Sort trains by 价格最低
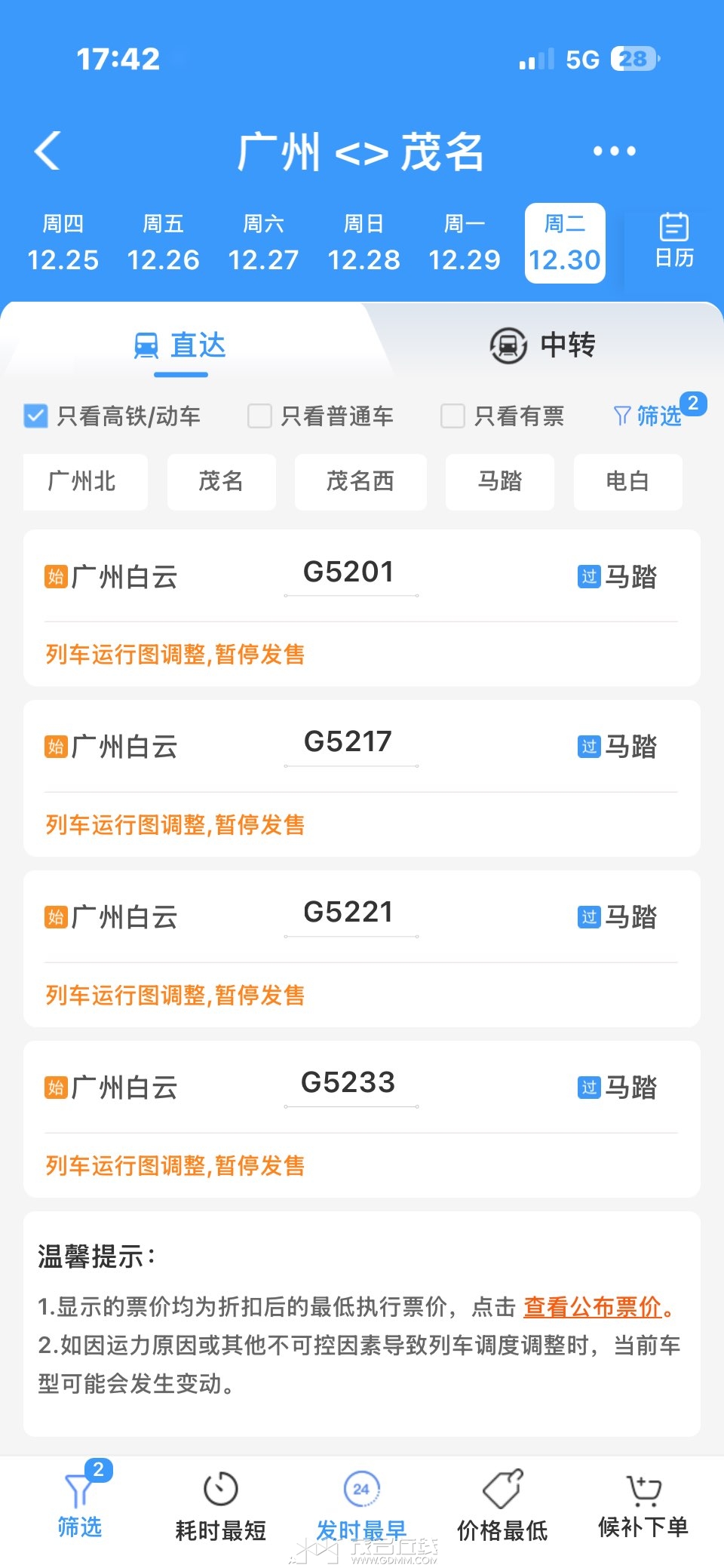This screenshot has height=1568, width=724. 502,1506
